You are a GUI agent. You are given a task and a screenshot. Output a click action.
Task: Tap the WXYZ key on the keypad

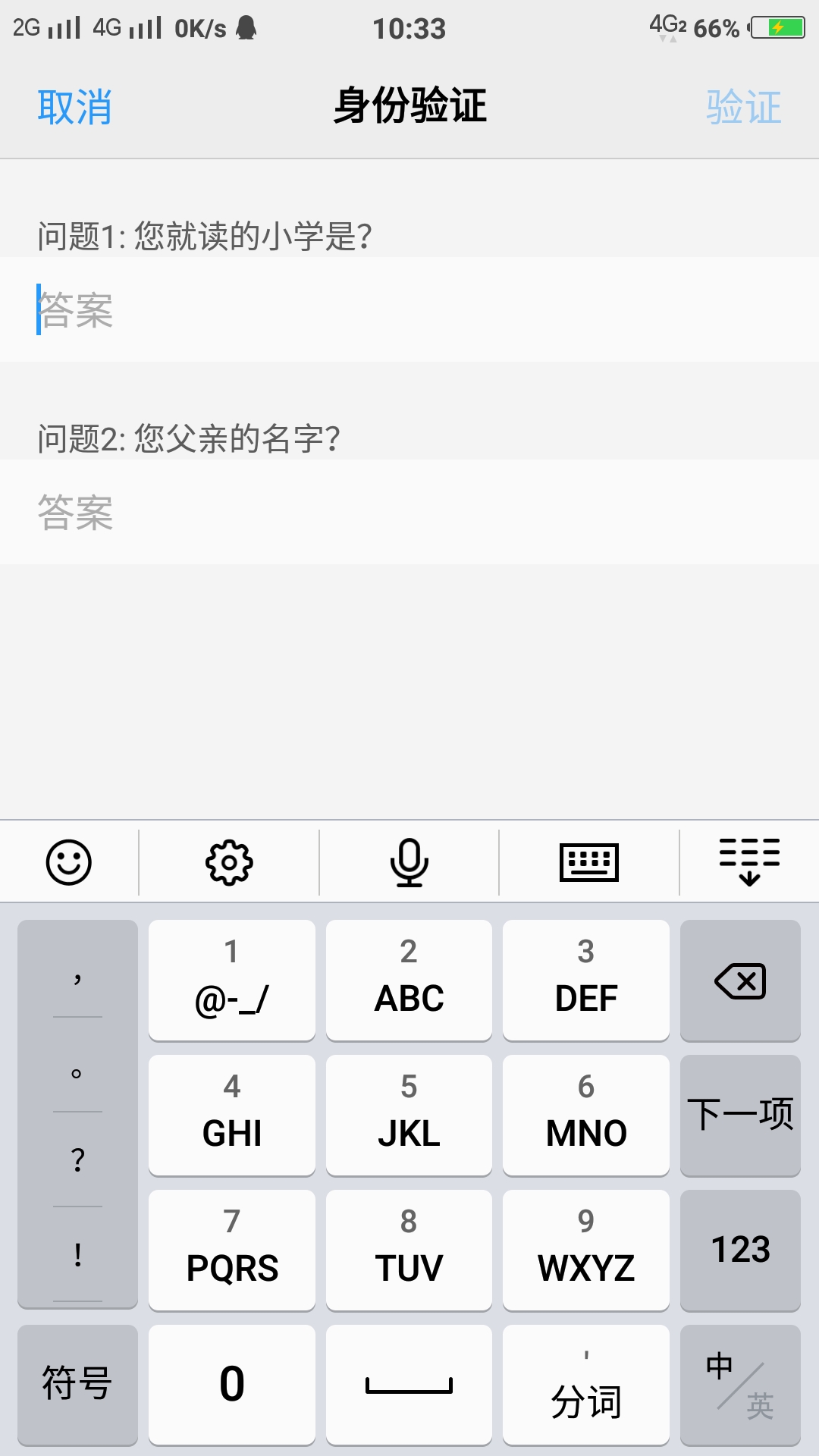pos(585,1249)
